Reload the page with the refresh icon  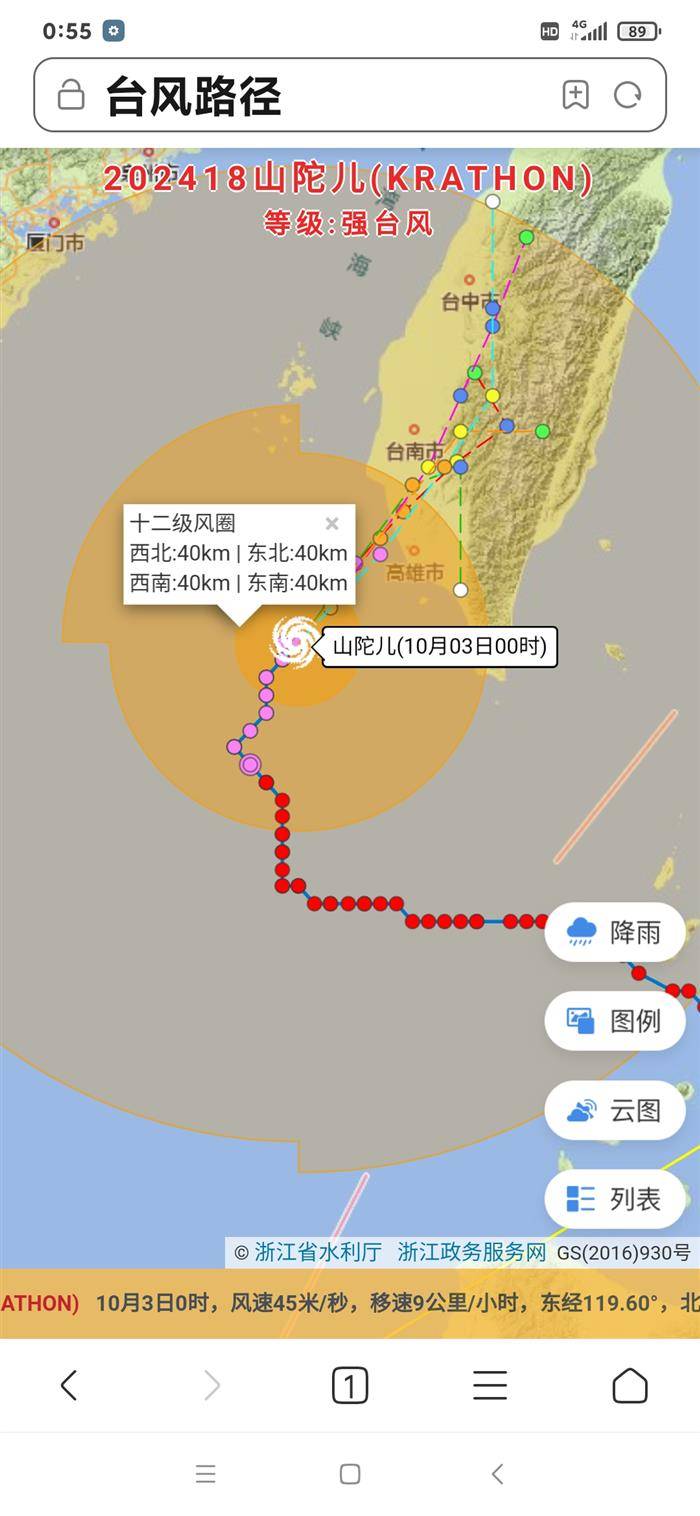coord(628,95)
